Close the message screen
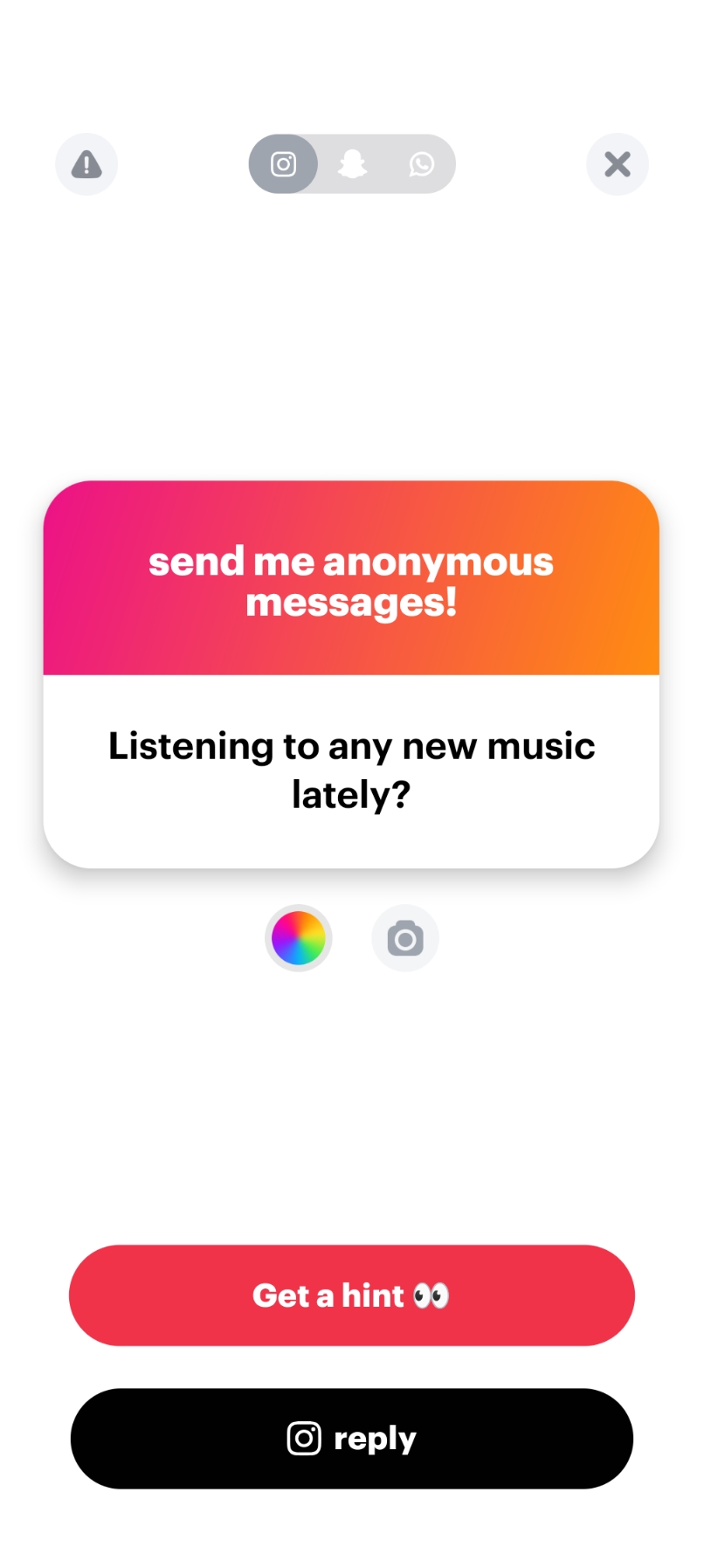This screenshot has width=704, height=1568. pyautogui.click(x=617, y=164)
